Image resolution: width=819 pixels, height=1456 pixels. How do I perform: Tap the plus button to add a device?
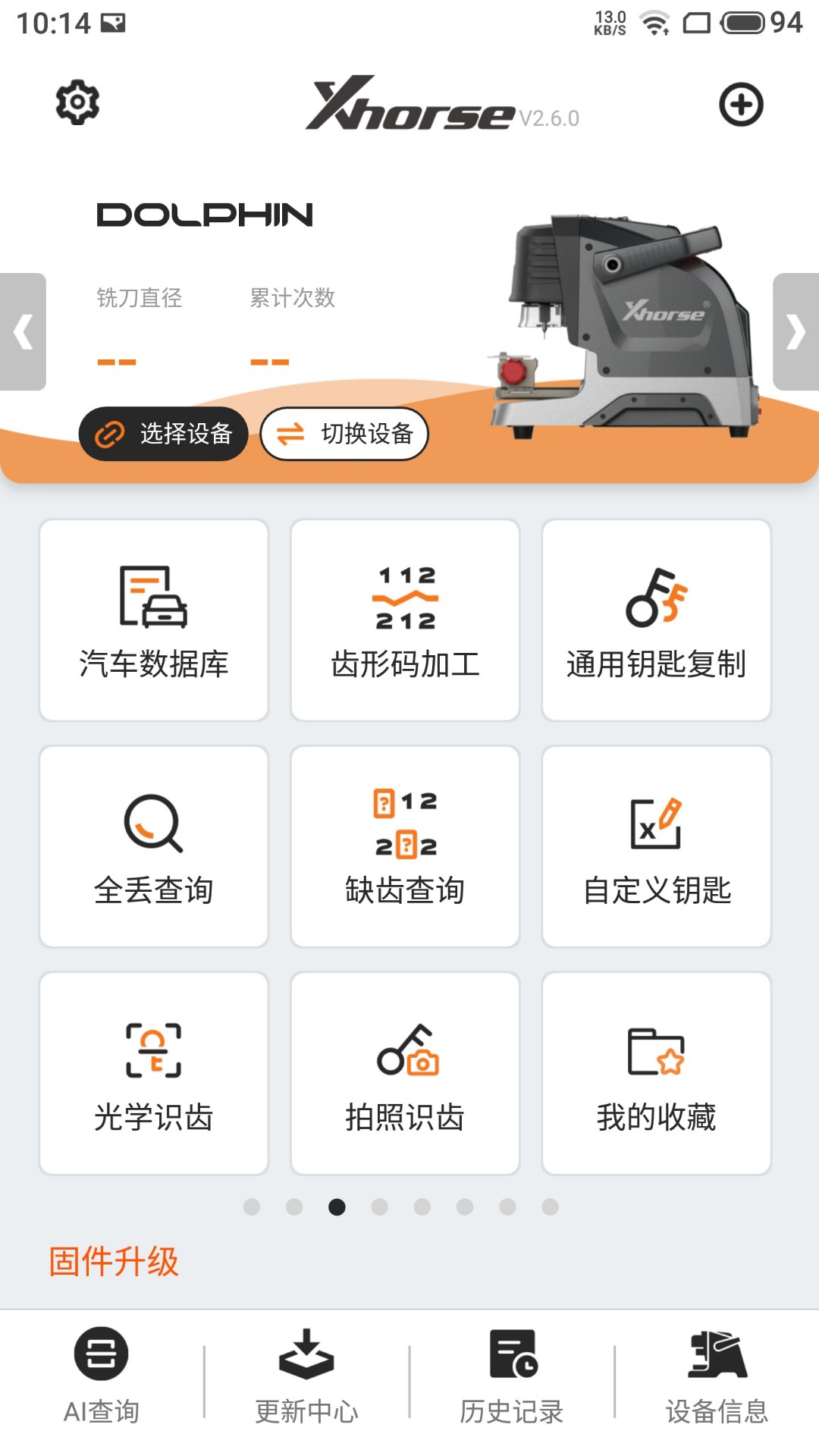741,104
